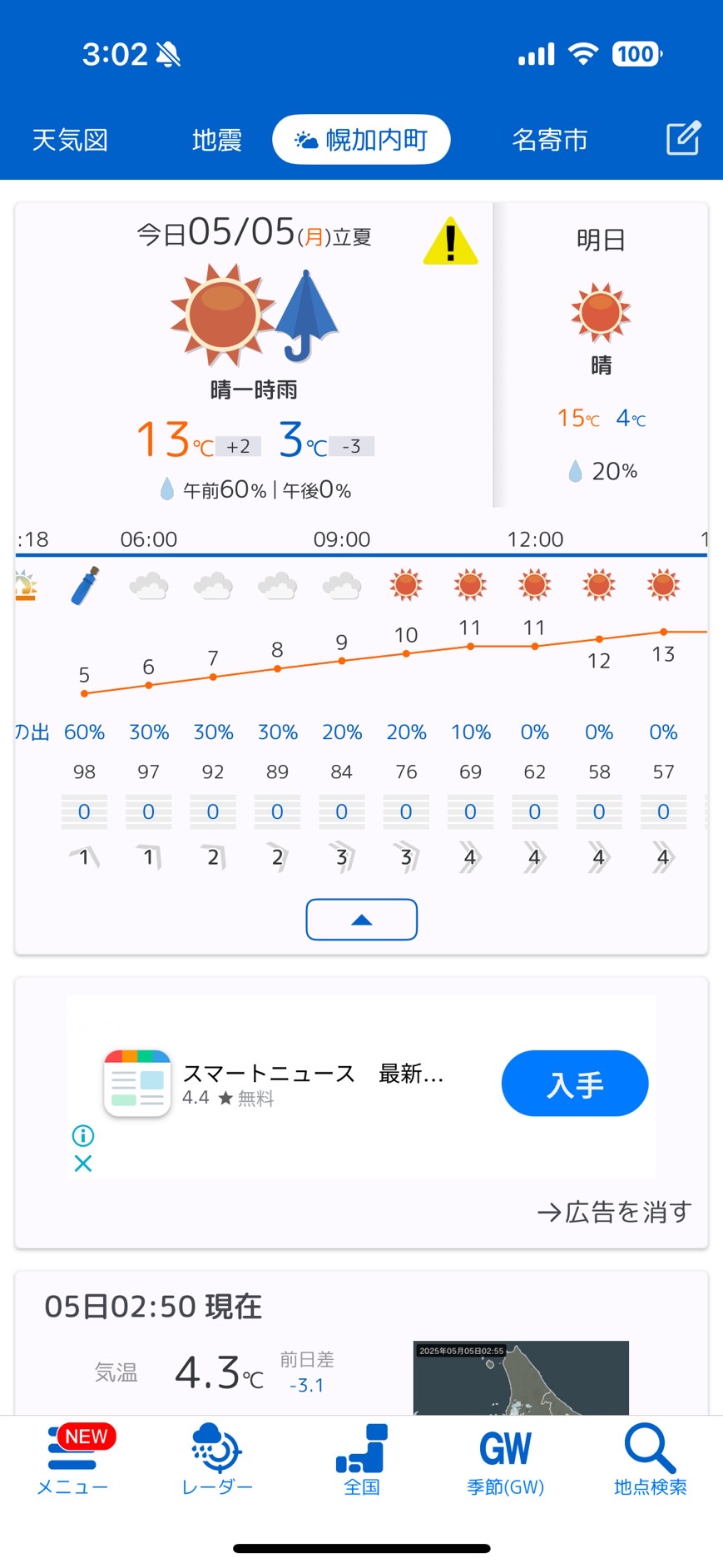Image resolution: width=723 pixels, height=1568 pixels.
Task: Close the SmartNews ad
Action: (83, 1164)
